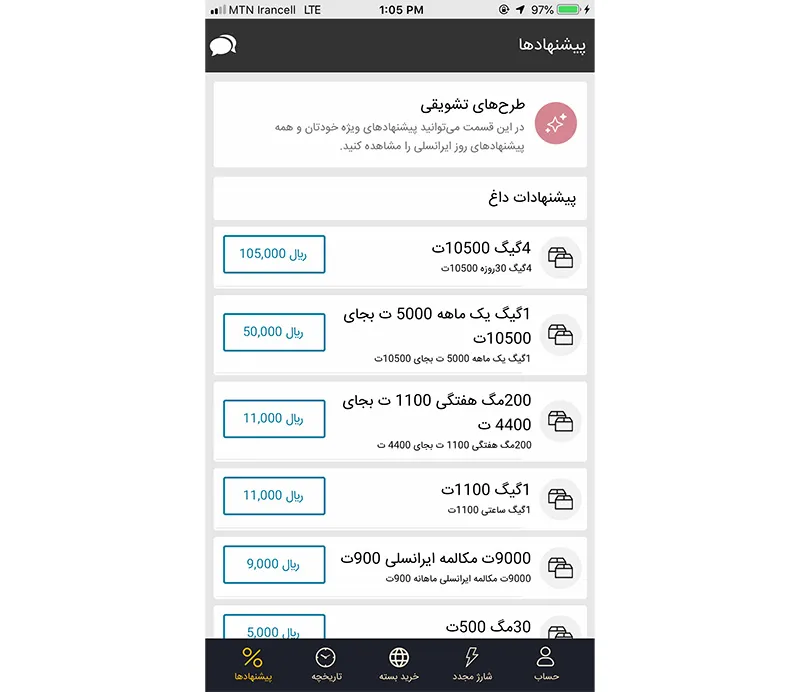Screen dimensions: 800x692
Task: Switch to the تاریخچه tab
Action: [326, 664]
